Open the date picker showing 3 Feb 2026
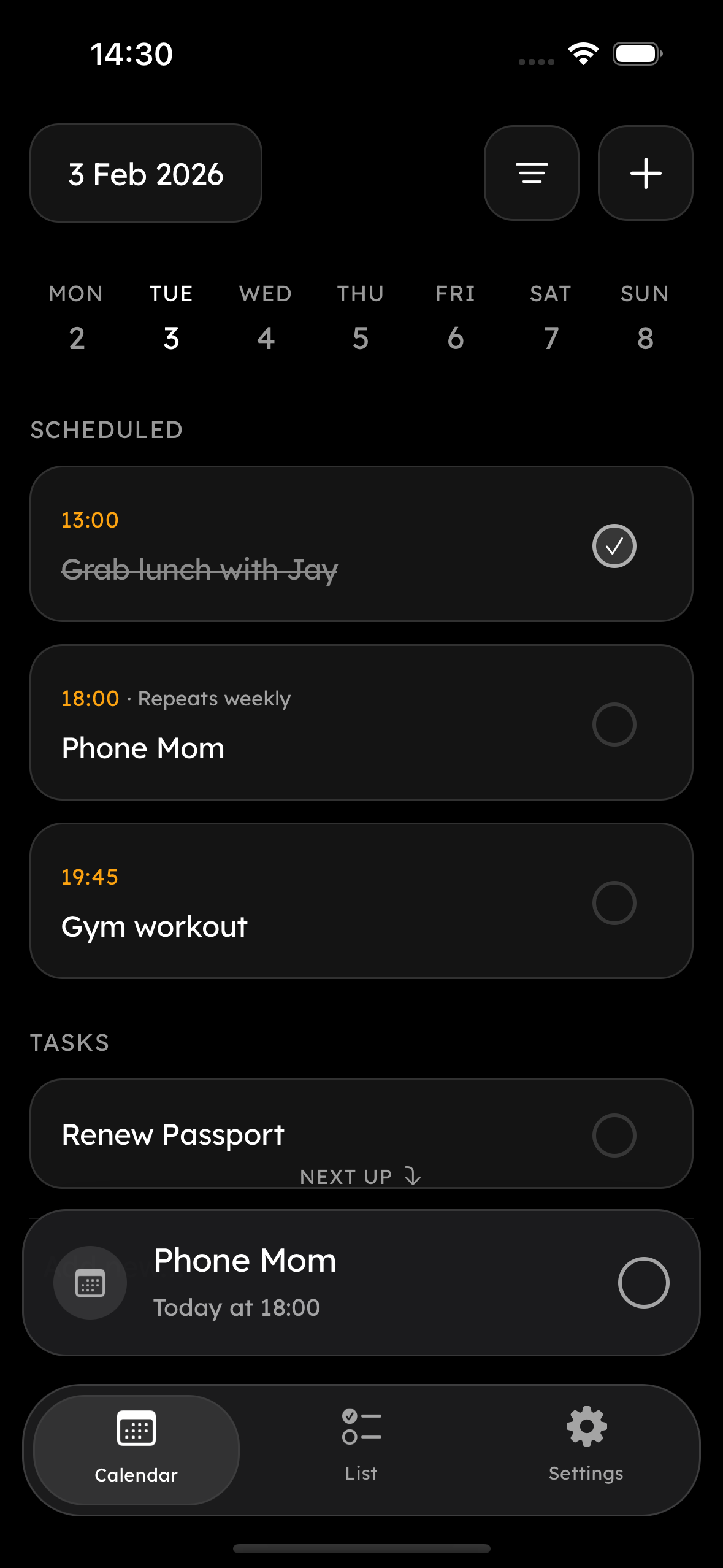 tap(145, 172)
